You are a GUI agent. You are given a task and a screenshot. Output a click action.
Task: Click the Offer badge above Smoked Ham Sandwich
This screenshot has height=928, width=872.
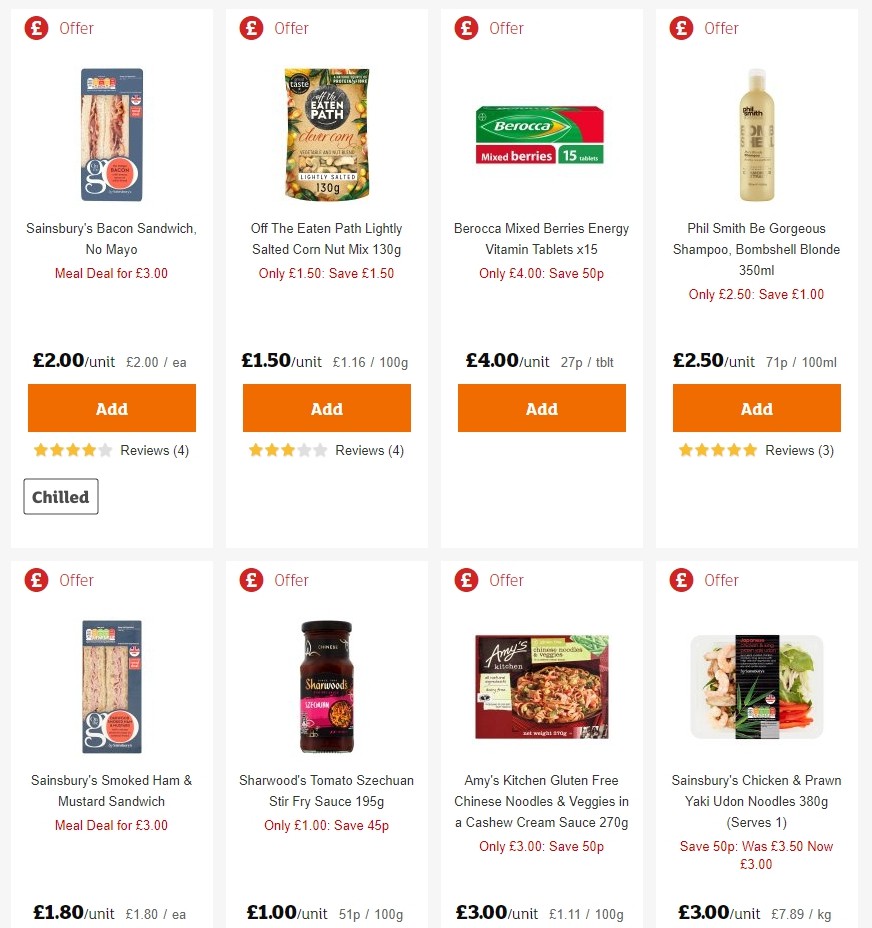point(36,580)
